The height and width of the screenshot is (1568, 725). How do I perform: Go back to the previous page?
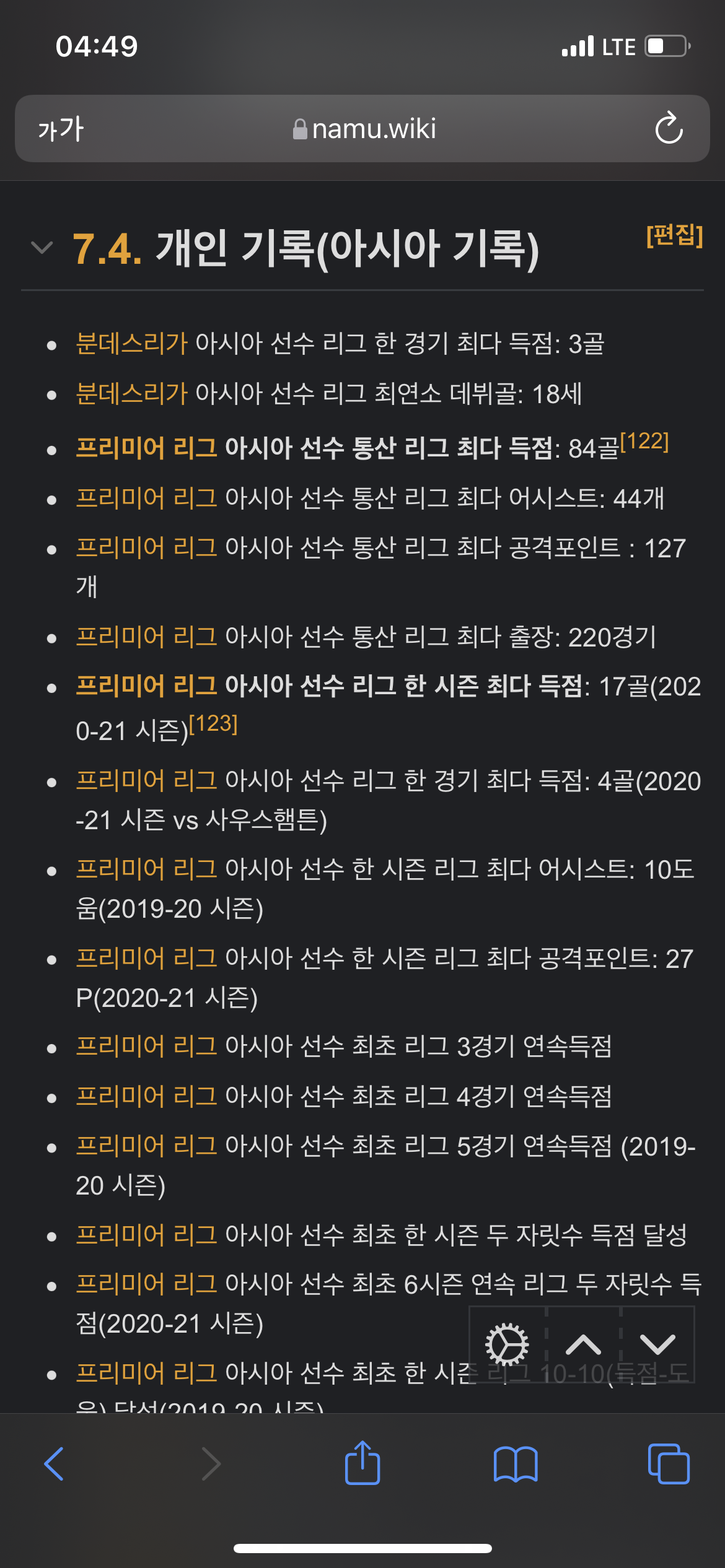(x=55, y=1464)
